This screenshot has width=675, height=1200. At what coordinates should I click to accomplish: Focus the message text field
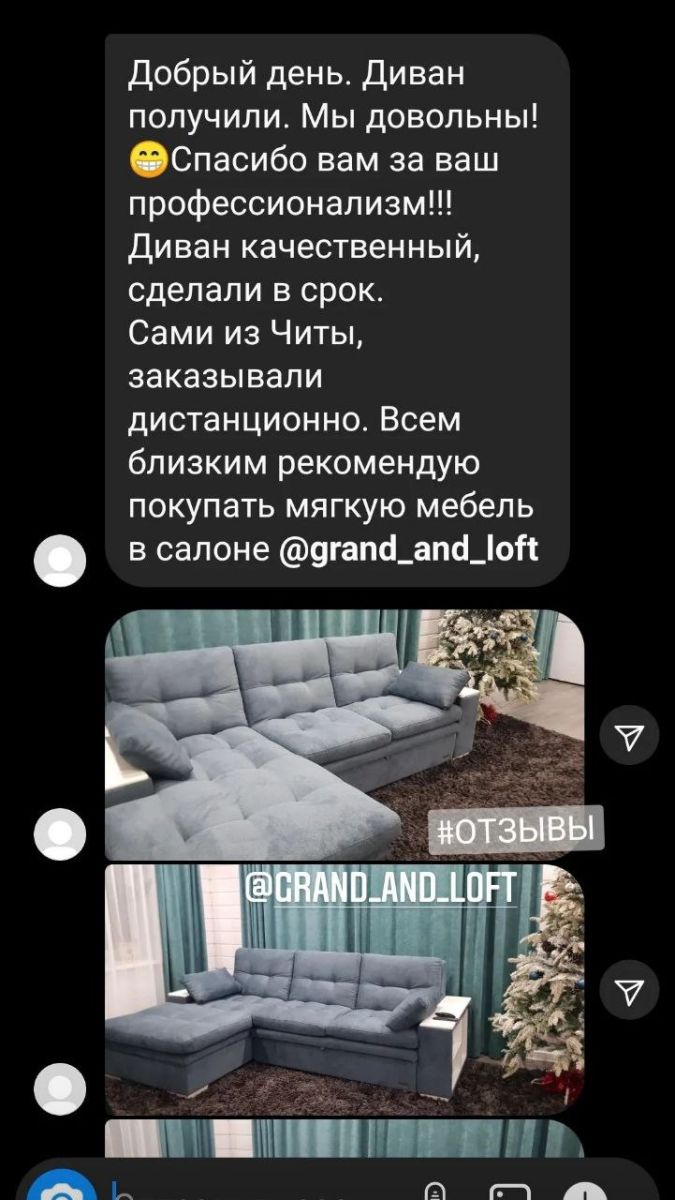(250, 1192)
